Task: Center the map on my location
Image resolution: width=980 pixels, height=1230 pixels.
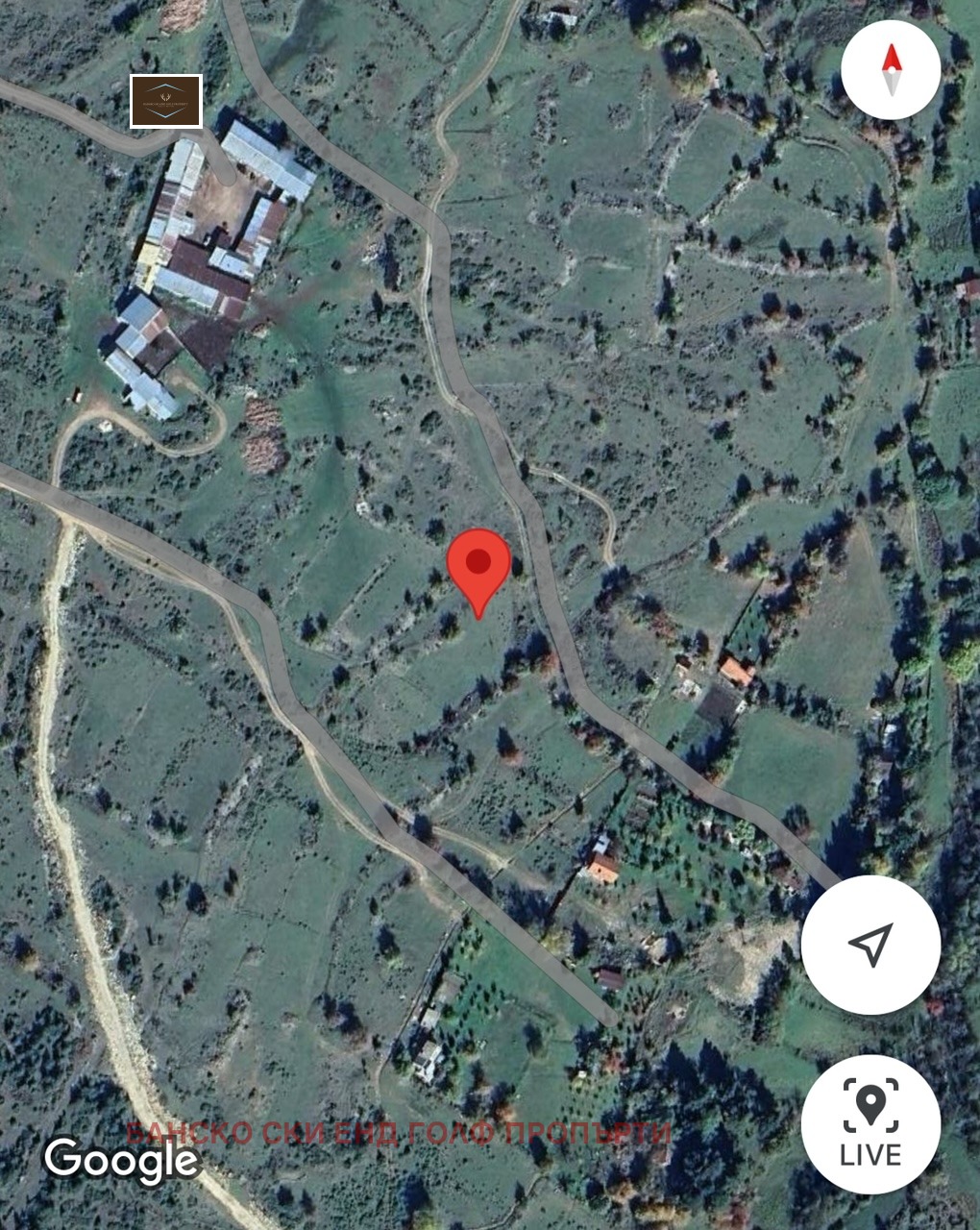Action: click(x=870, y=945)
